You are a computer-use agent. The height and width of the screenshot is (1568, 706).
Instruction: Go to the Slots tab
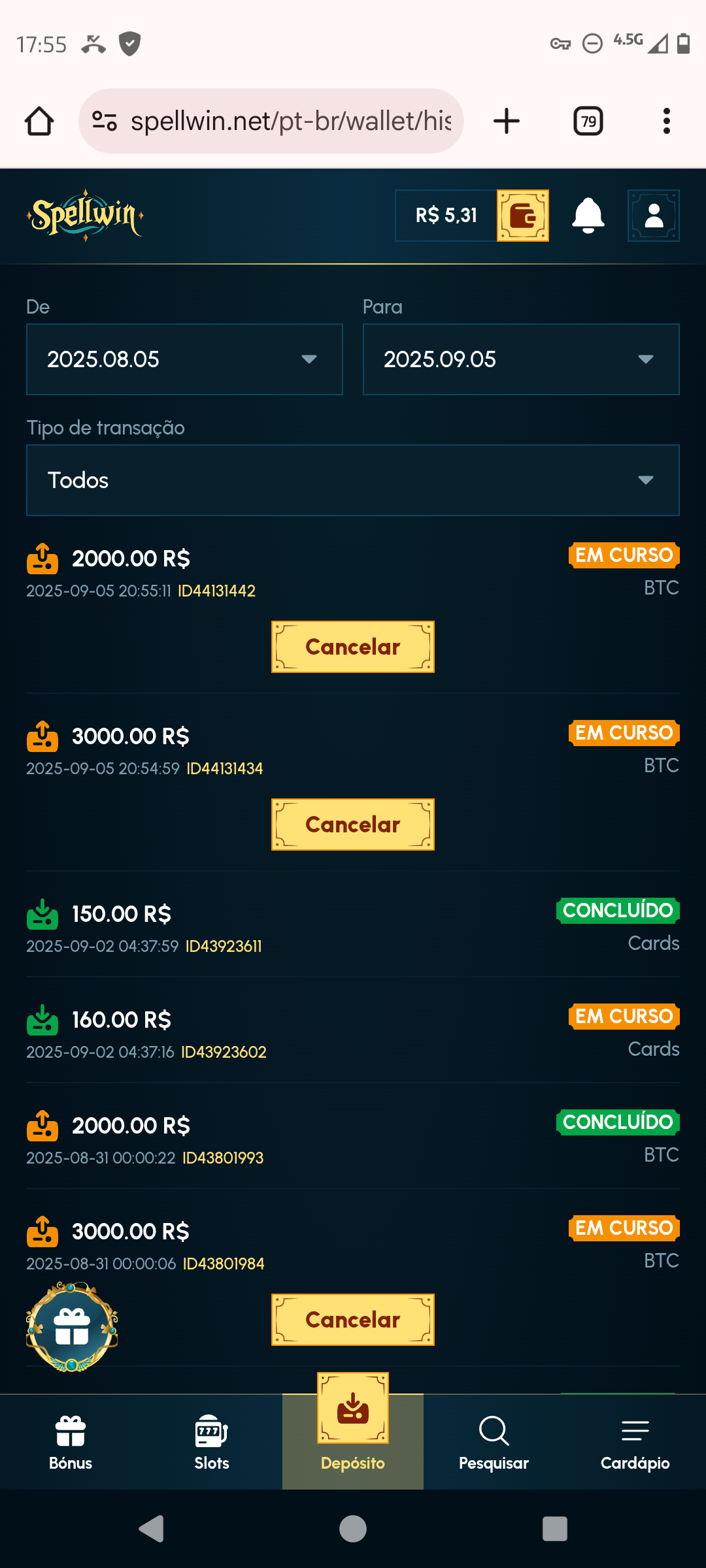[x=211, y=1442]
